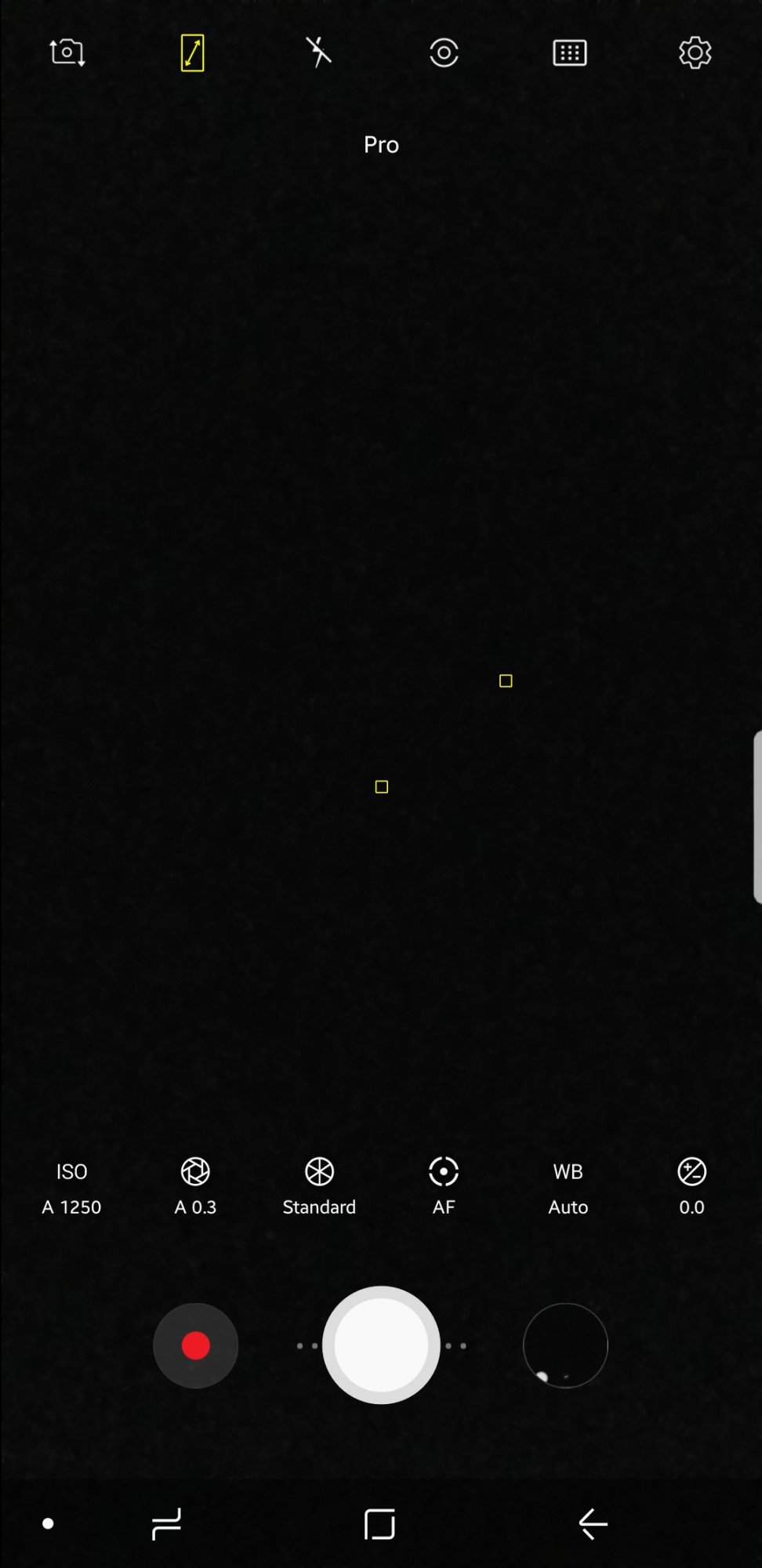The image size is (762, 1568).
Task: Adjust the exposure compensation value
Action: pos(692,1188)
